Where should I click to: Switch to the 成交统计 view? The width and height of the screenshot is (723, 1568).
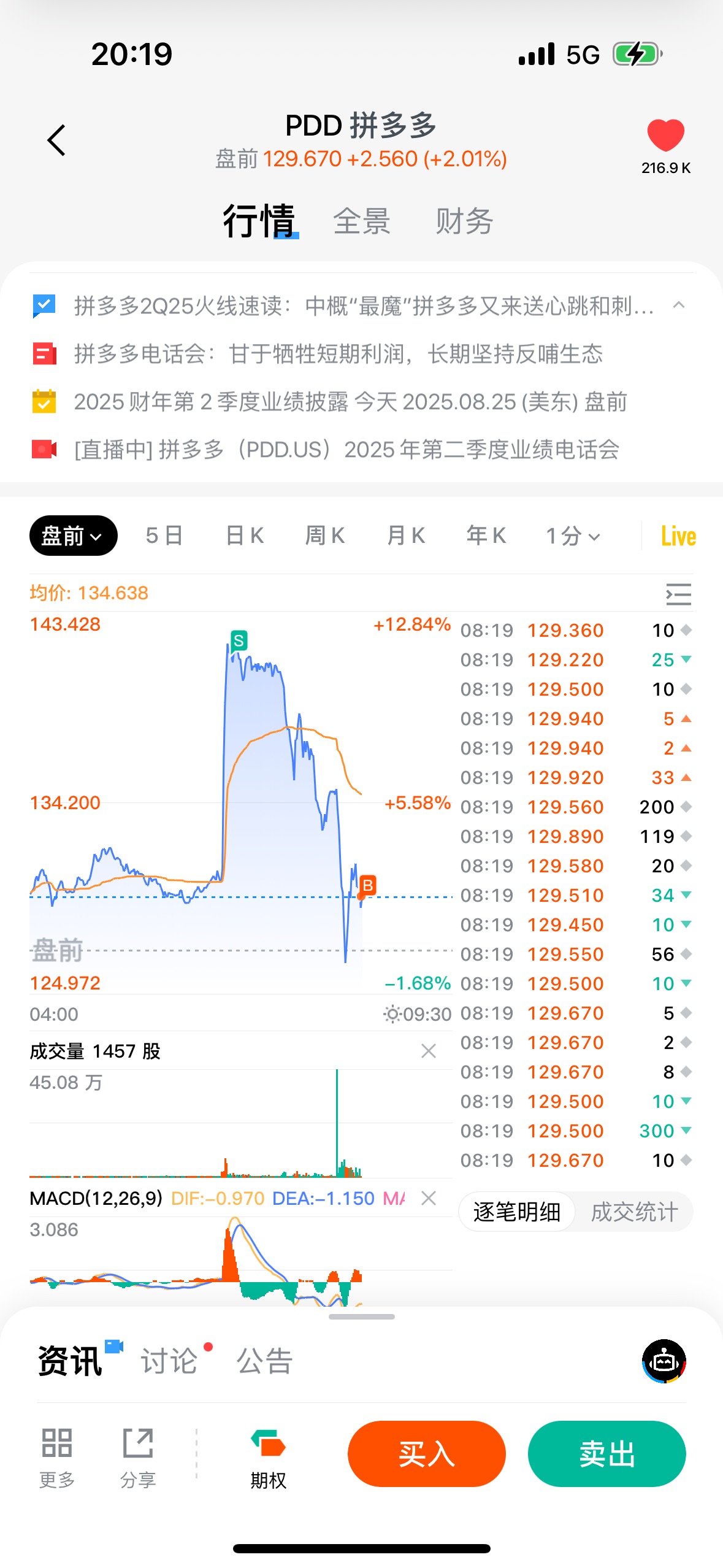tap(634, 1212)
